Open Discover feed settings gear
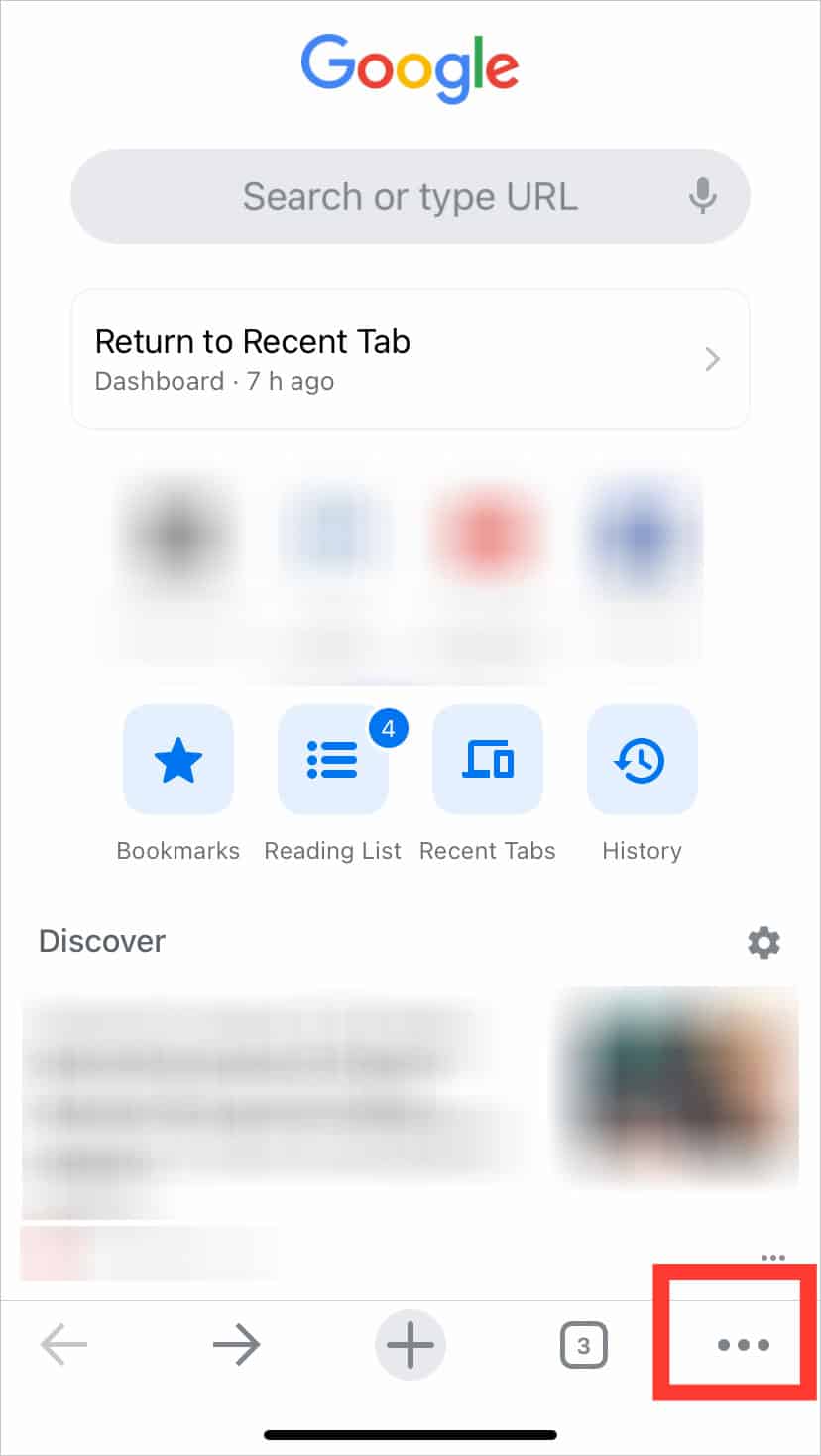 pyautogui.click(x=763, y=942)
